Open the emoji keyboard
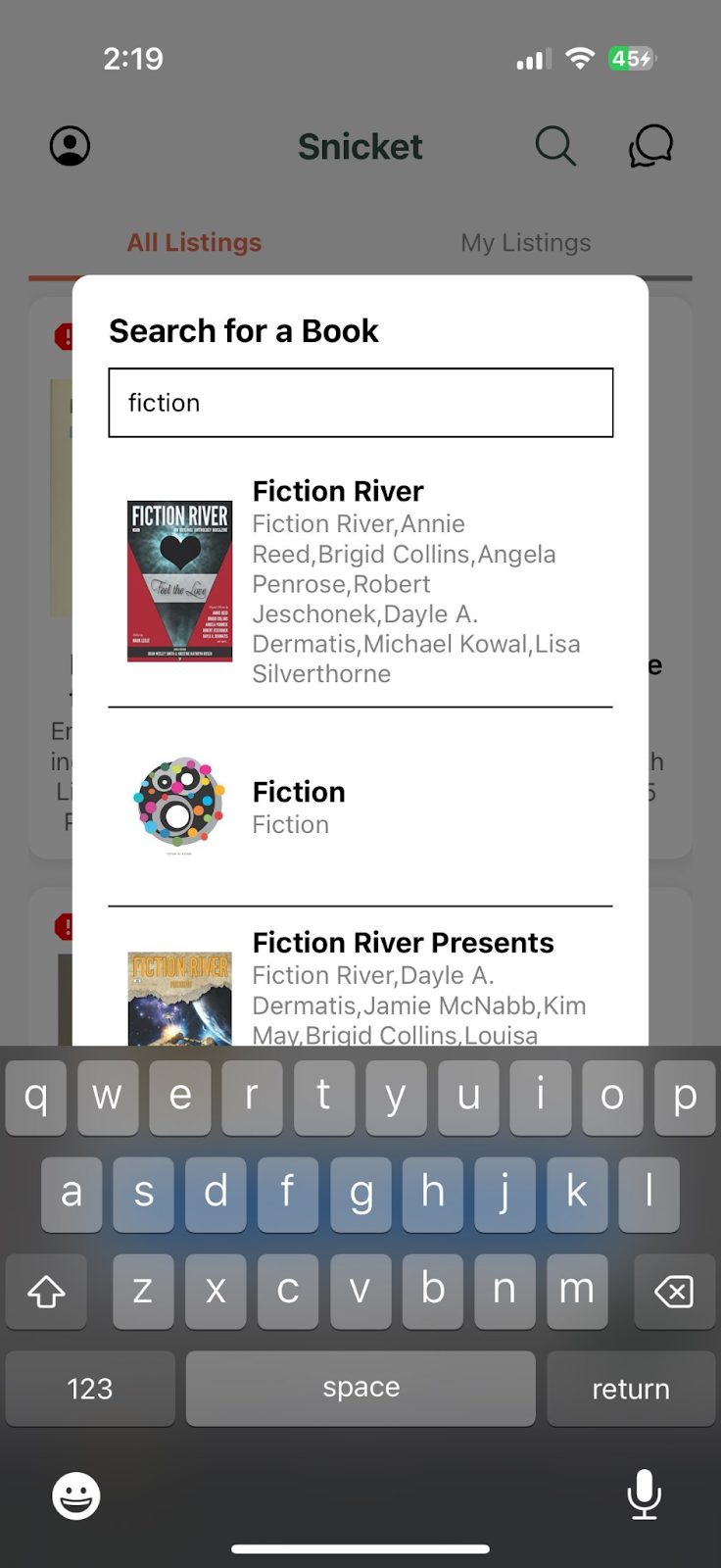The image size is (721, 1568). coord(76,1495)
